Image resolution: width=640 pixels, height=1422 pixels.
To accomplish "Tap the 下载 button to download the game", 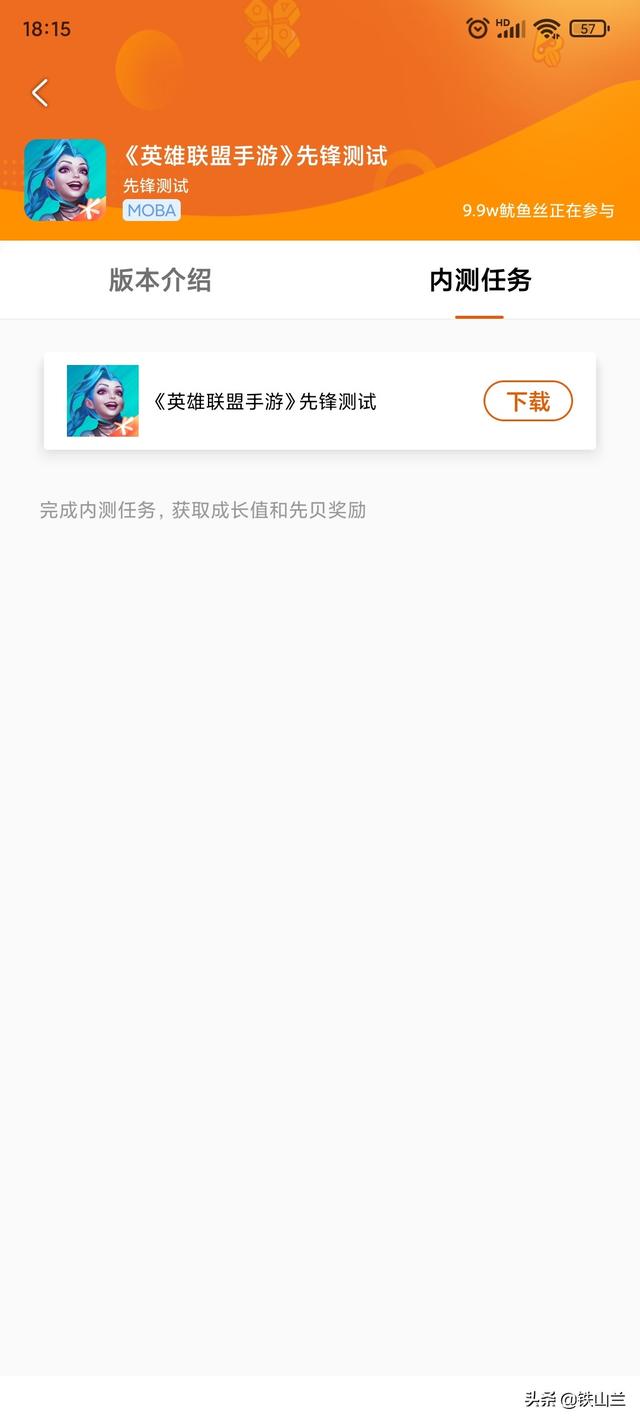I will coord(528,401).
